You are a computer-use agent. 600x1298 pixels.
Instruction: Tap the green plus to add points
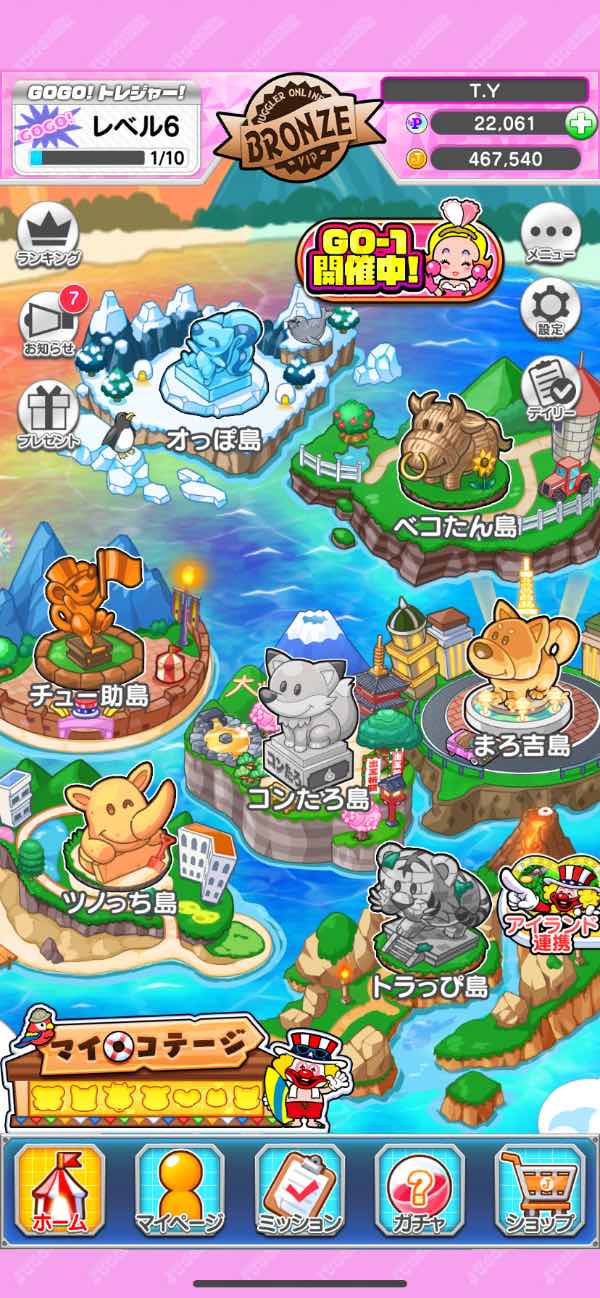[x=580, y=124]
